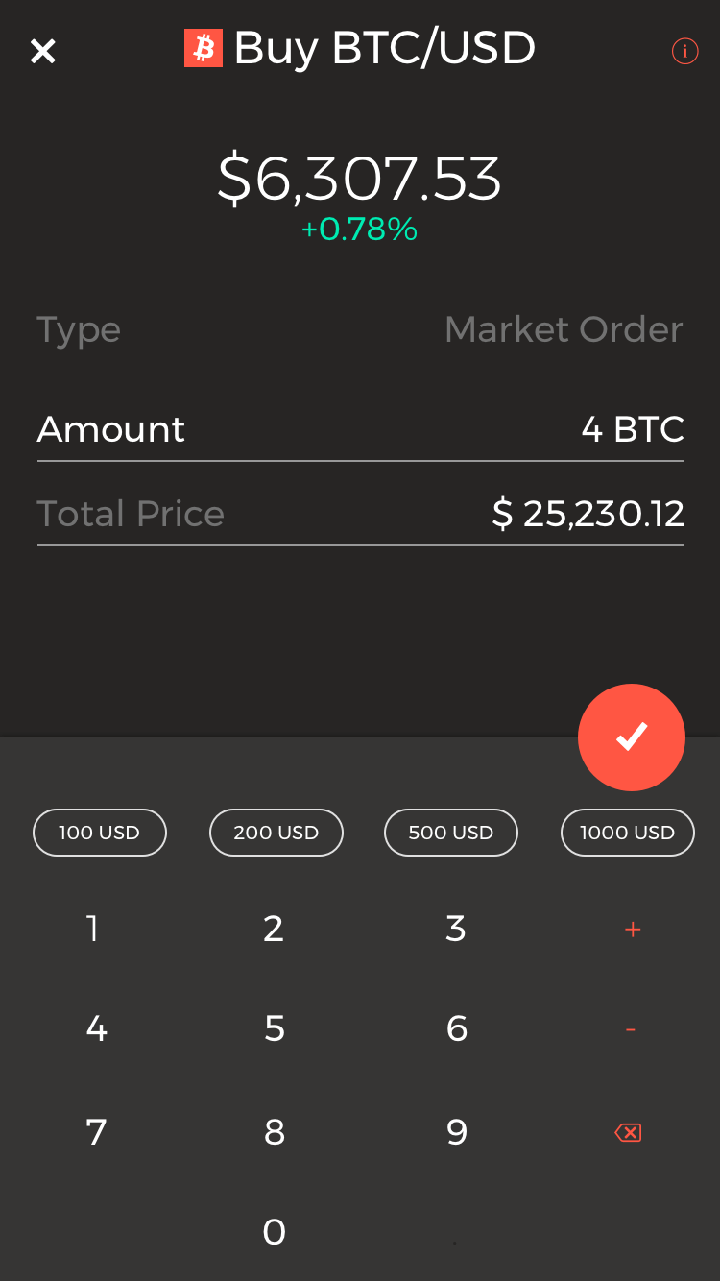
Task: Close the Buy BTC/USD screen
Action: pyautogui.click(x=43, y=51)
